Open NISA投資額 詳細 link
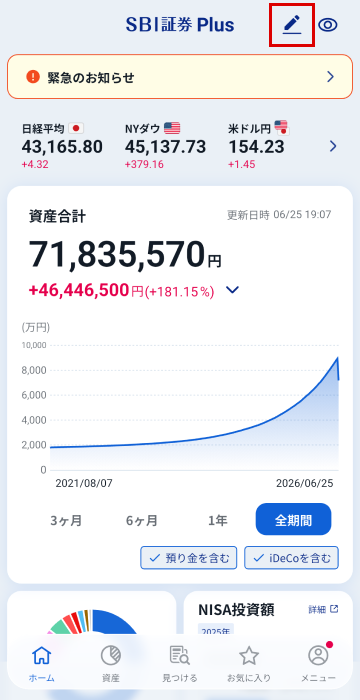 [323, 609]
